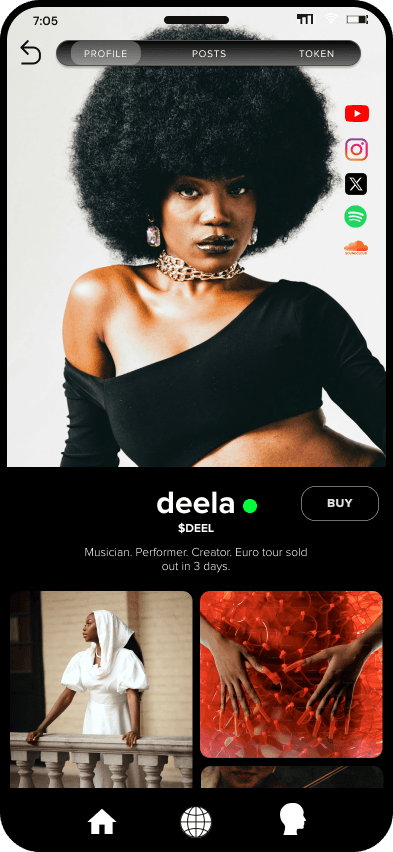This screenshot has height=852, width=393.
Task: Open deela's Instagram link
Action: 356,149
